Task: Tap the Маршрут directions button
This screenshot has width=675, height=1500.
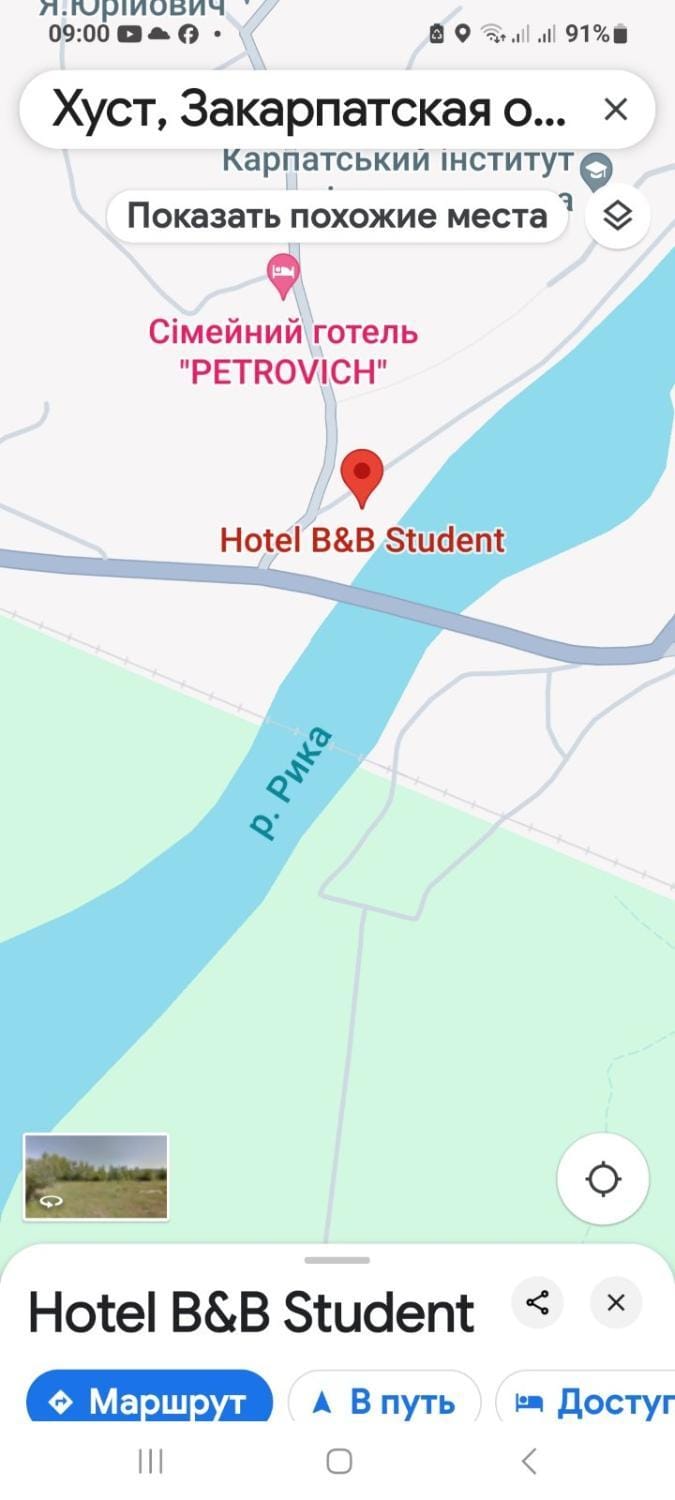Action: (149, 1401)
